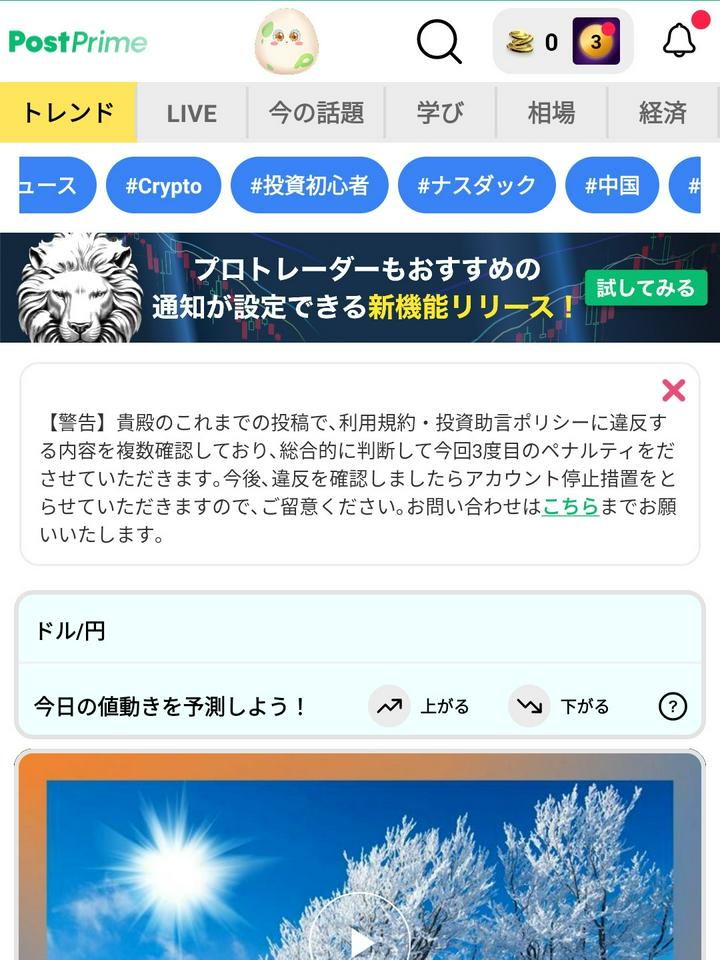Select 上がる as your dollar/yen prediction
720x960 pixels.
click(x=443, y=706)
